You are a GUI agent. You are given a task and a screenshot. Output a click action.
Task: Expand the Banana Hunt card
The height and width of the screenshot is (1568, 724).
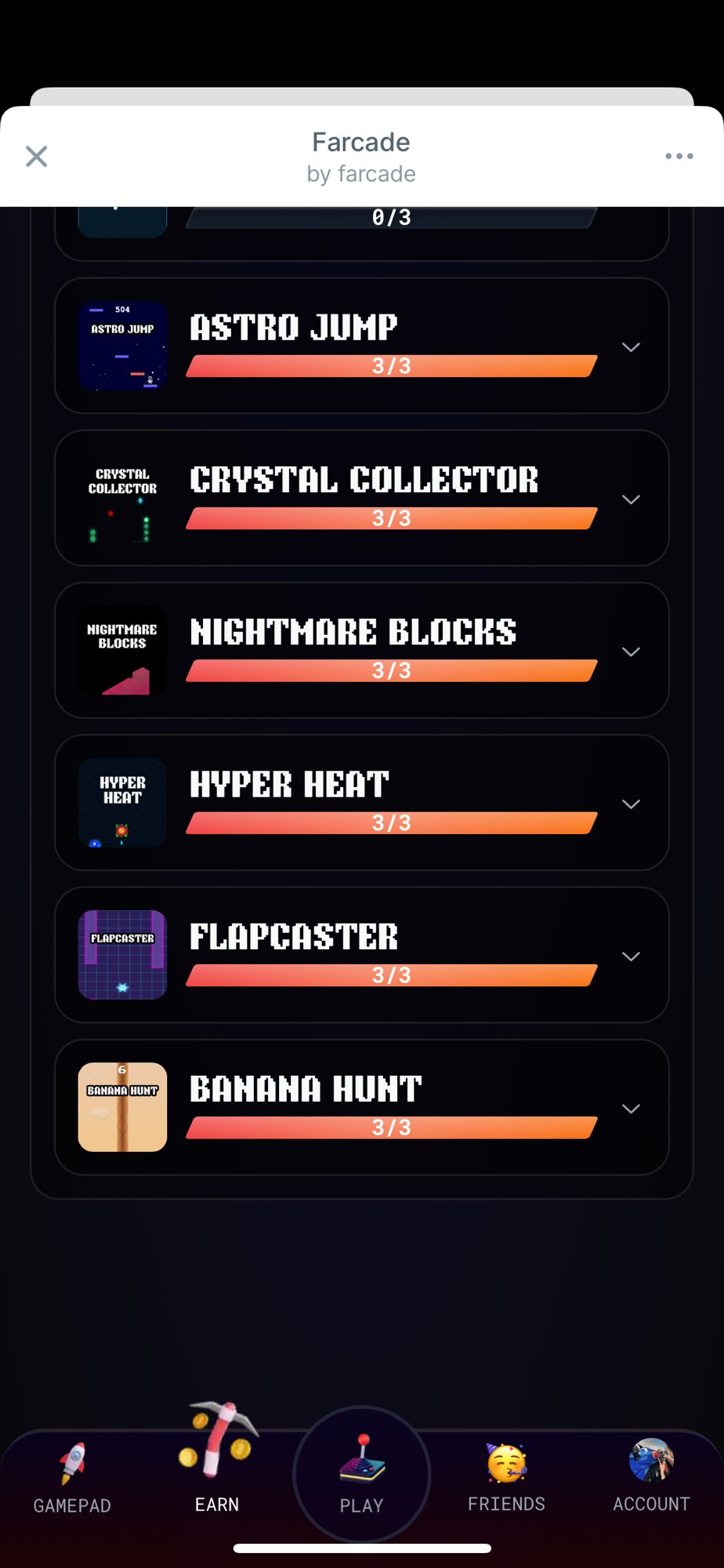pos(631,1108)
